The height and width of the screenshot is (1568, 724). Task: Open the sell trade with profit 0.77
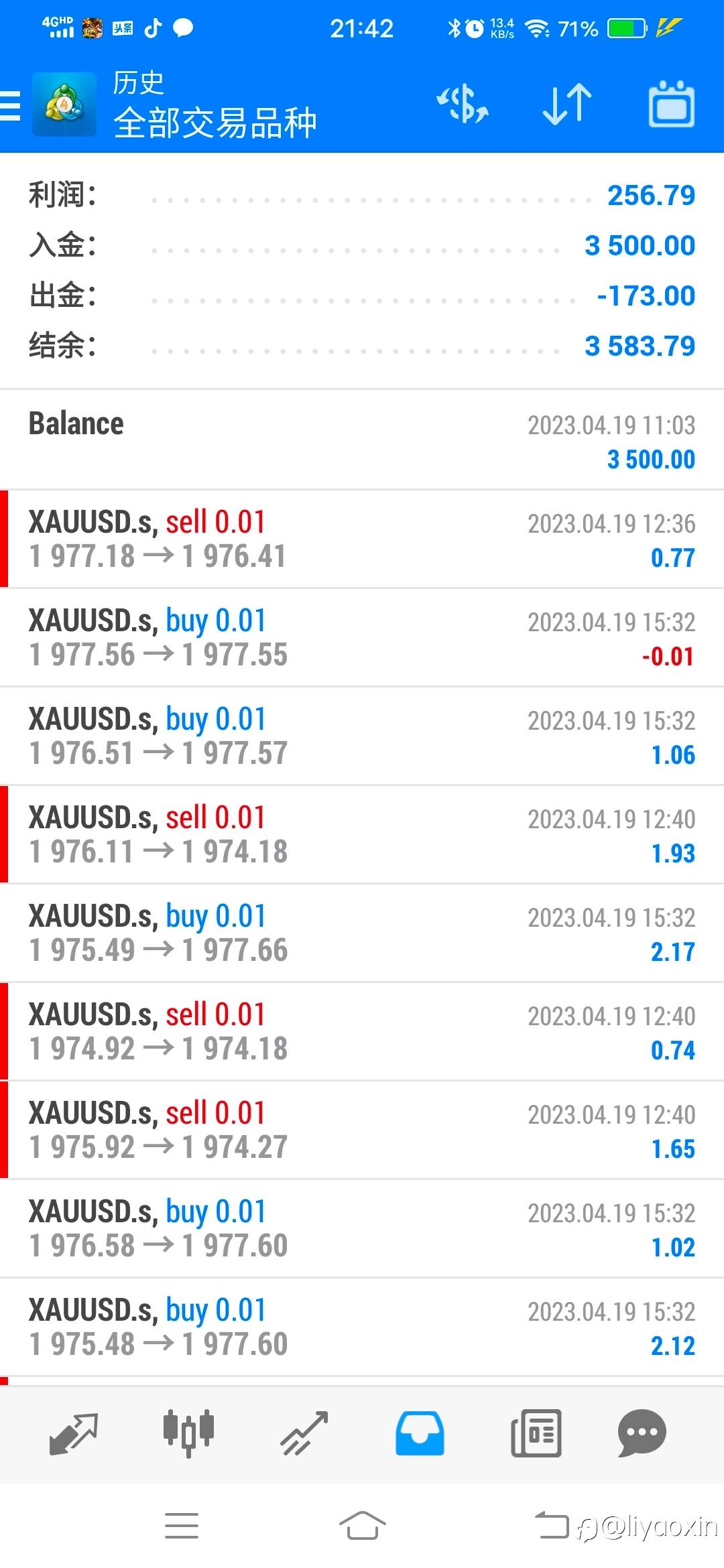(362, 539)
